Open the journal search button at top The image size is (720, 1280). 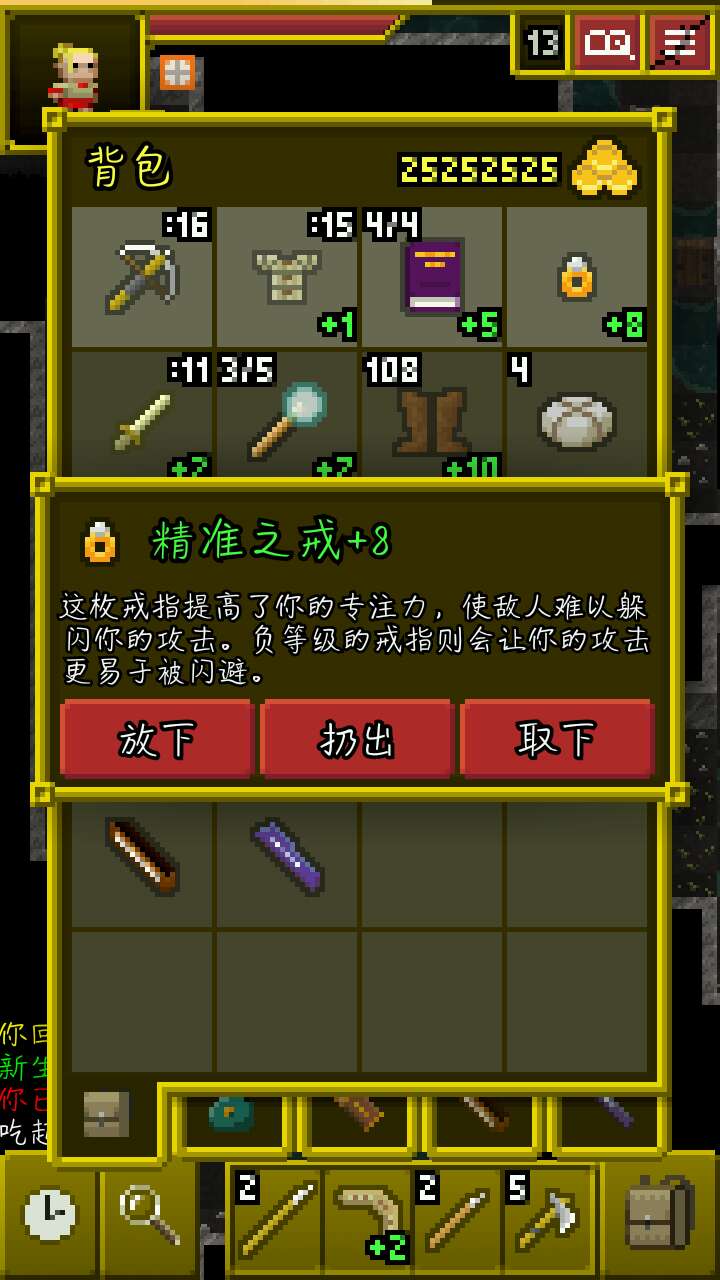click(x=606, y=43)
